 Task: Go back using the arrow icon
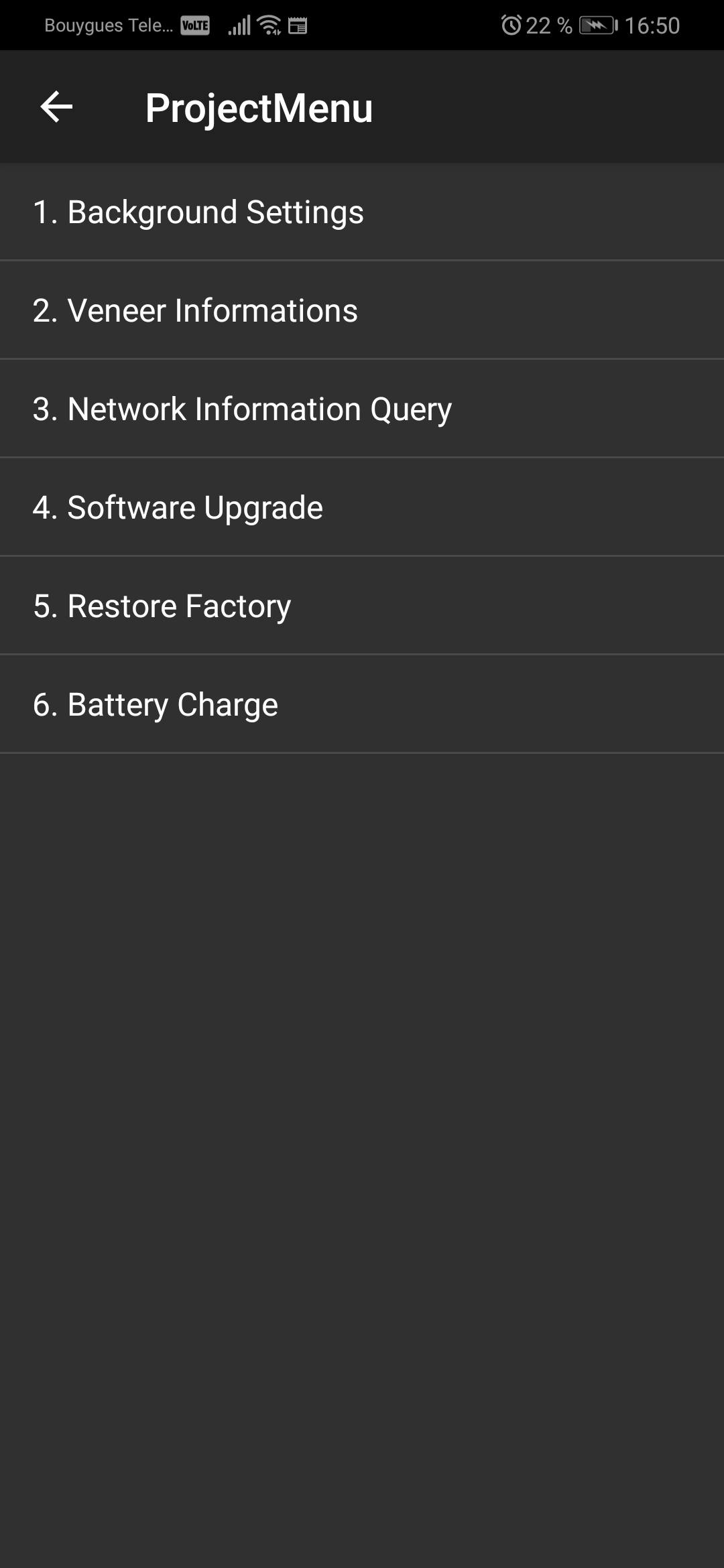click(x=56, y=107)
